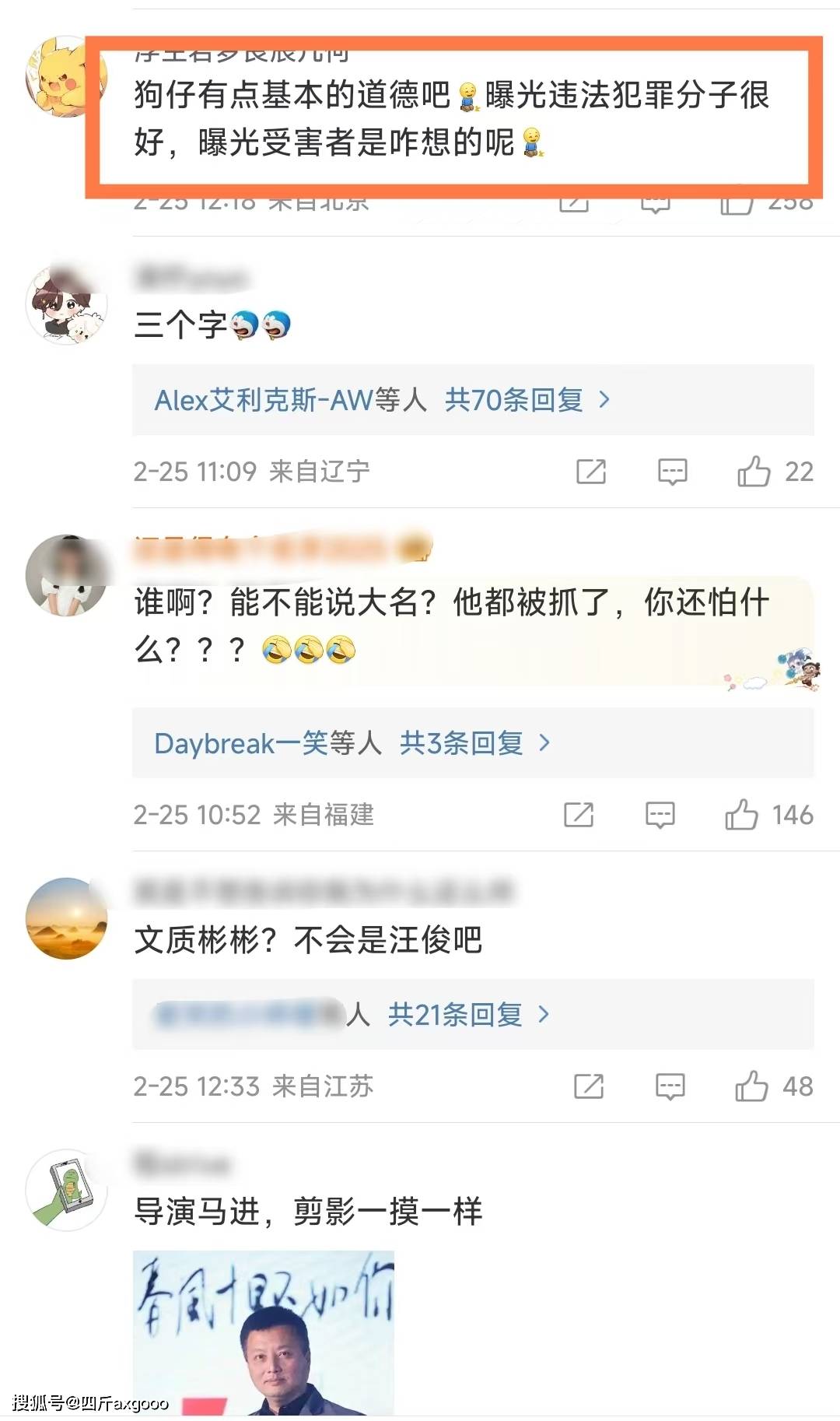Reply to the 文质彬彬 comment
The width and height of the screenshot is (840, 1421).
tap(670, 1086)
